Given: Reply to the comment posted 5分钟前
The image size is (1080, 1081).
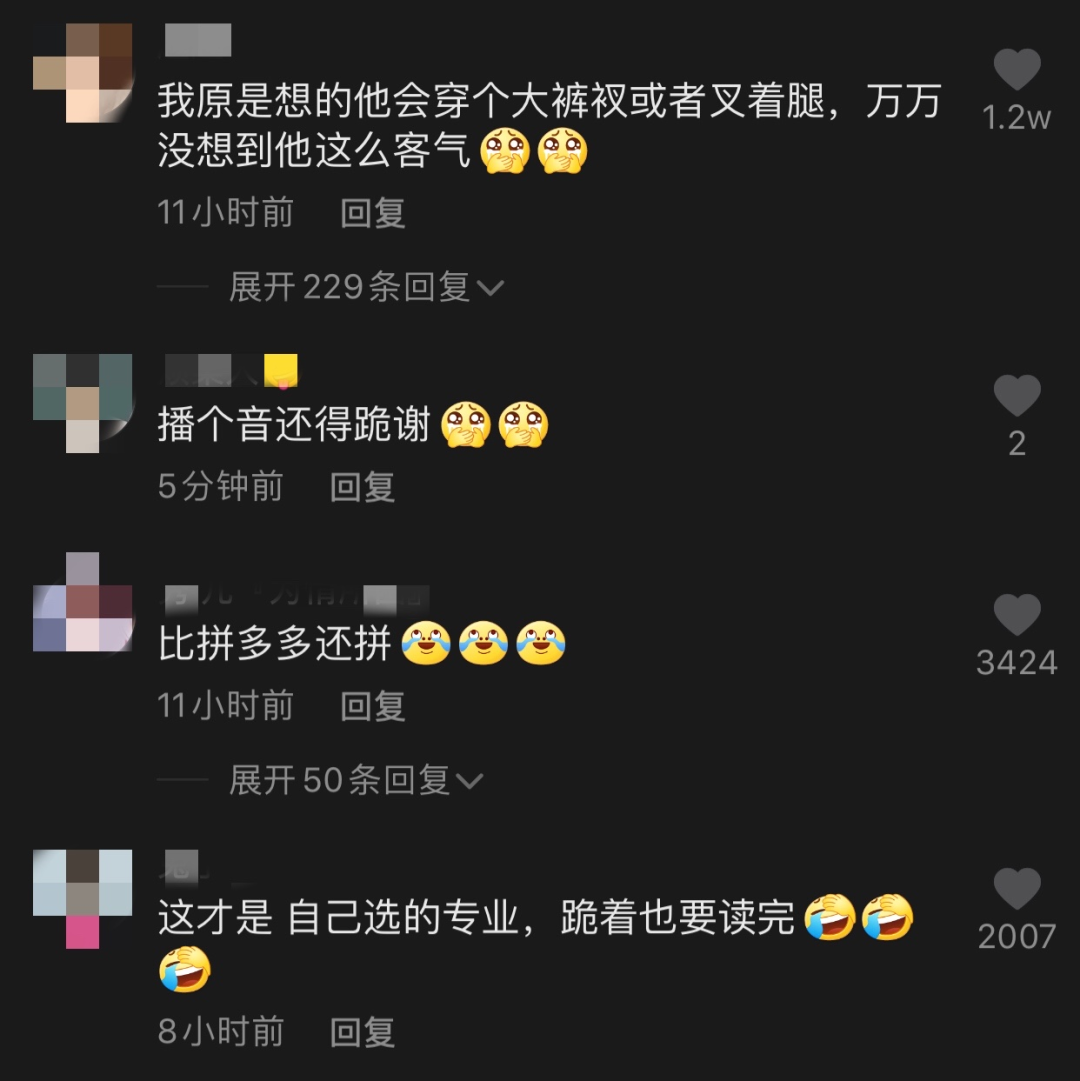Looking at the screenshot, I should coord(362,487).
